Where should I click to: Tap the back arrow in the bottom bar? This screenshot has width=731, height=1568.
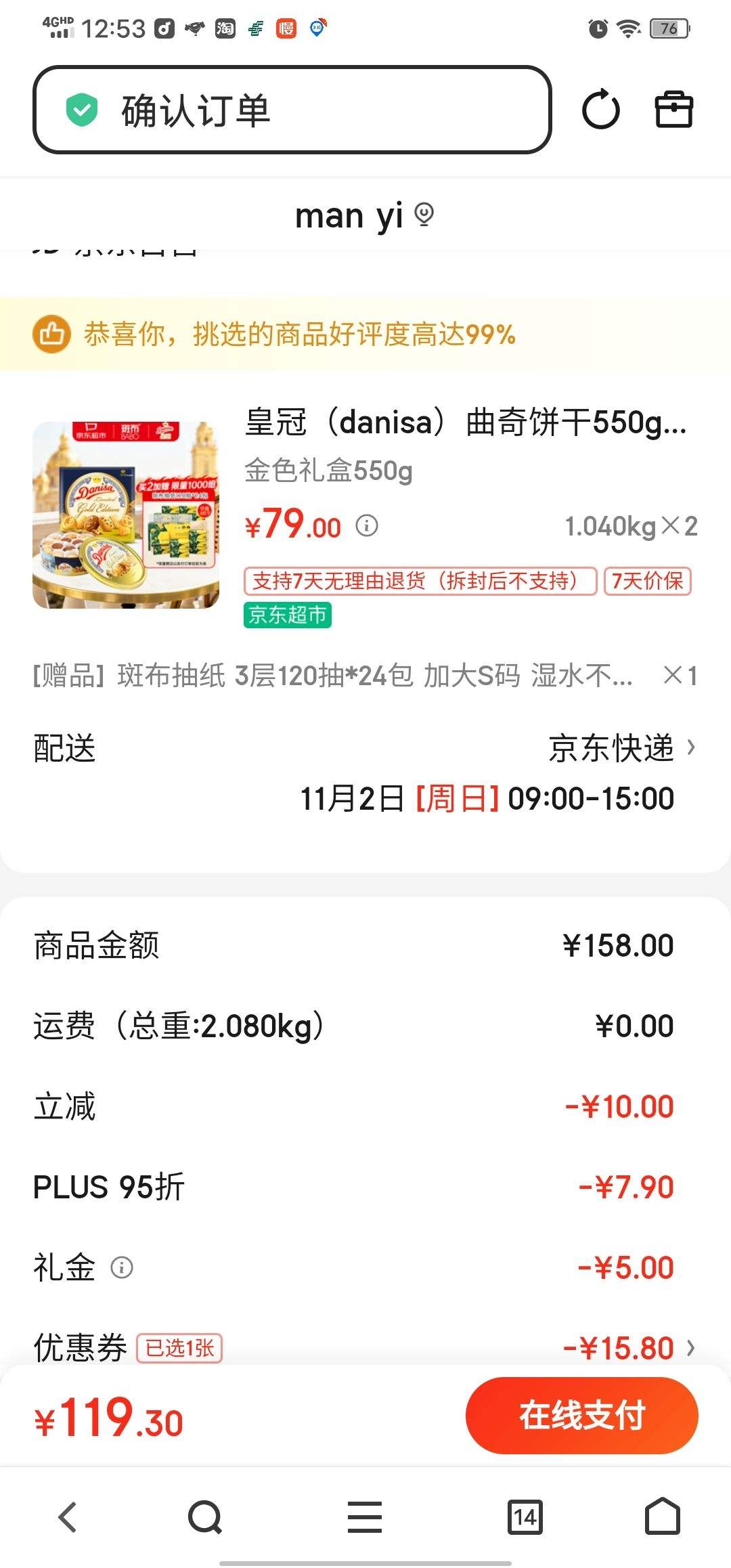(66, 1517)
